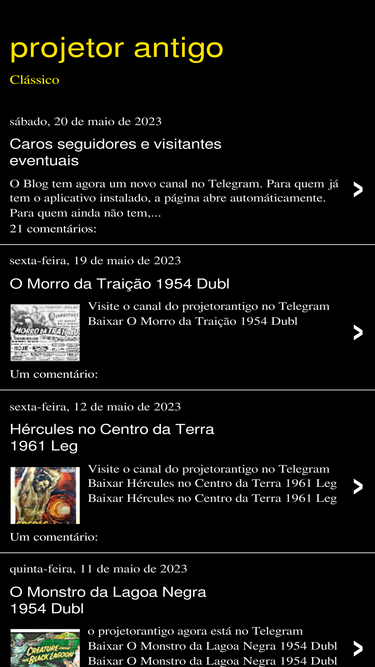View the Creature from the Black Lagoon thumbnail

[45, 648]
